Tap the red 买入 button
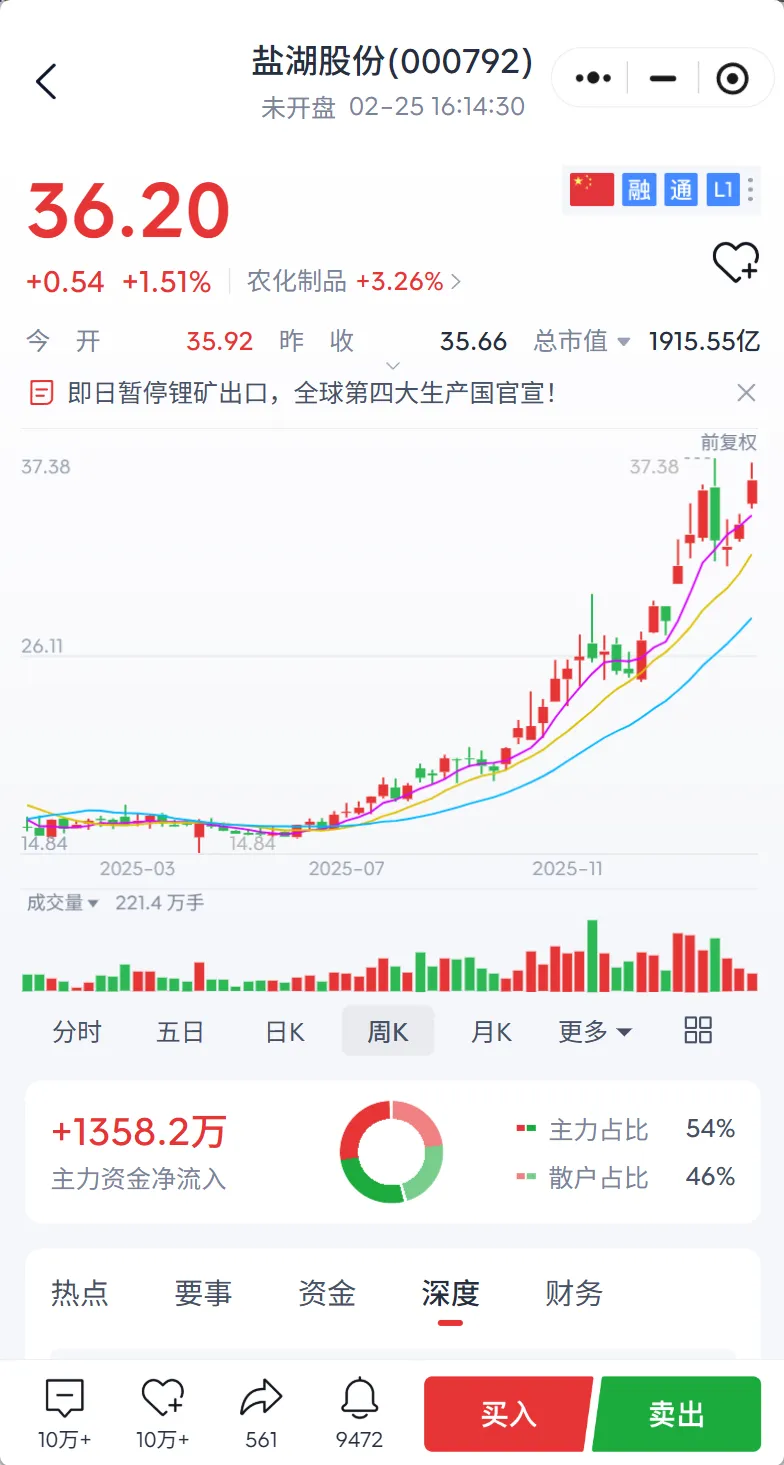The height and width of the screenshot is (1465, 784). (508, 1414)
